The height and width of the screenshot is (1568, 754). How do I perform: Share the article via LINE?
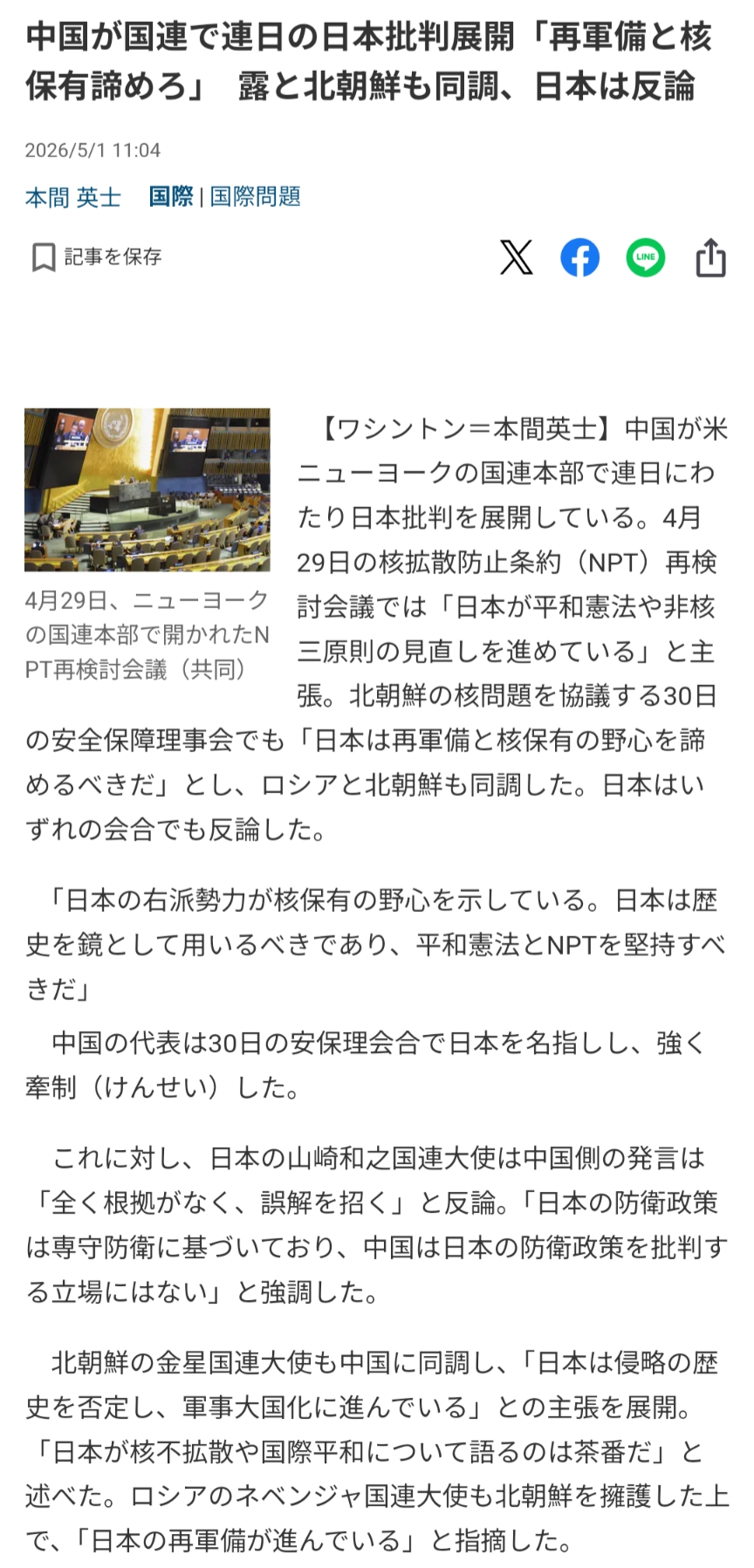[x=646, y=257]
